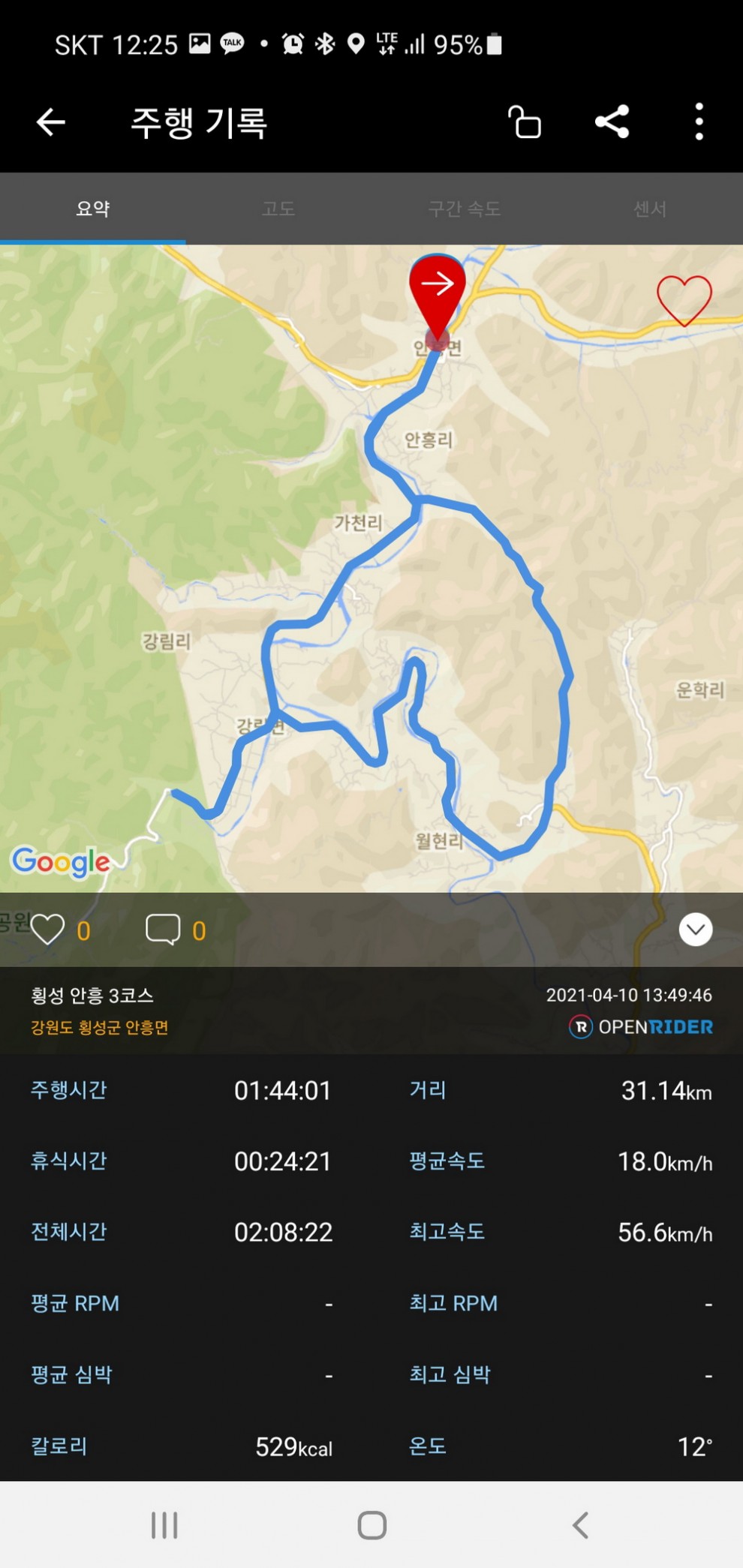Like this ride with the white heart
Viewport: 743px width, 1568px height.
click(48, 930)
